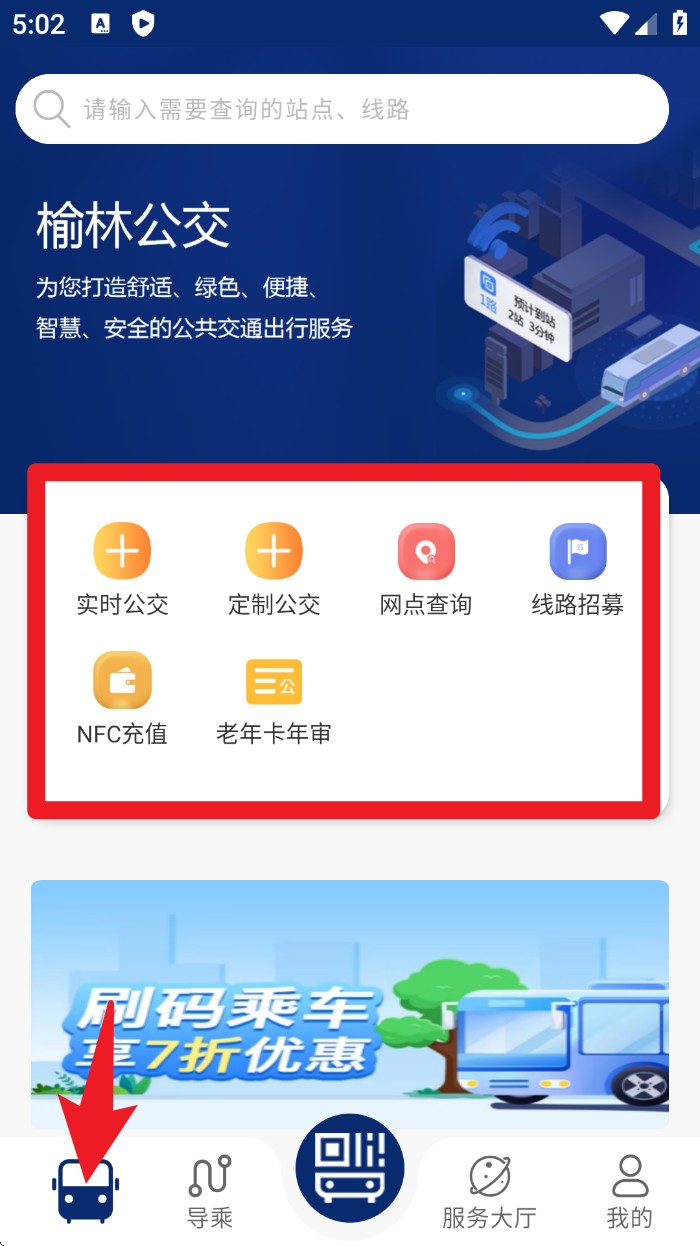Switch to the bus home tab

86,1189
